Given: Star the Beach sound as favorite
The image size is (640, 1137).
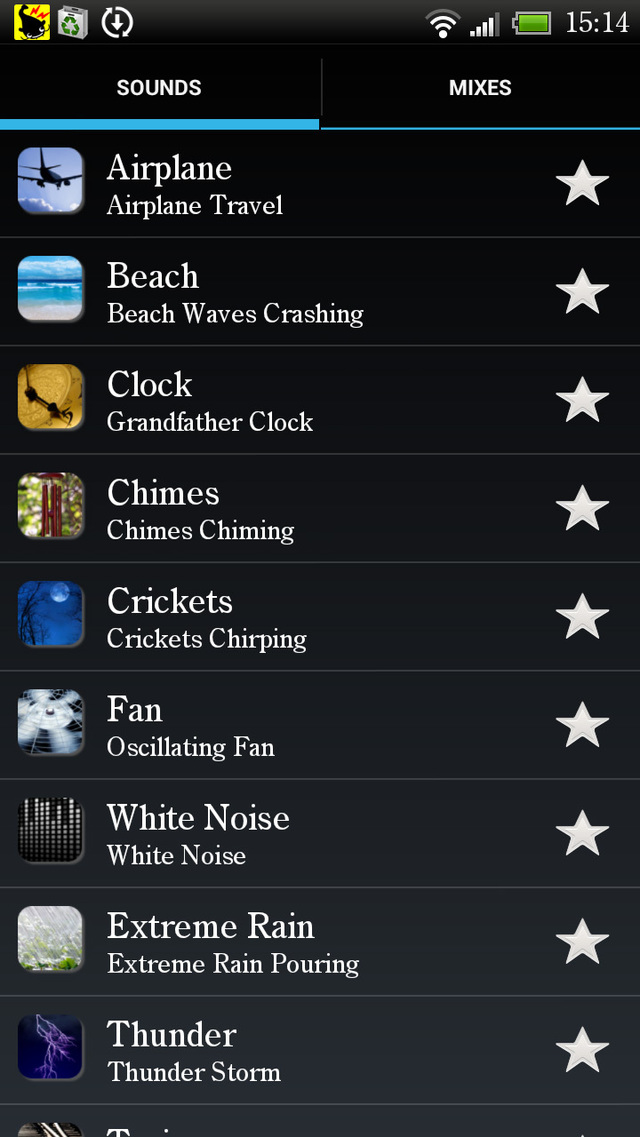Looking at the screenshot, I should (x=582, y=292).
